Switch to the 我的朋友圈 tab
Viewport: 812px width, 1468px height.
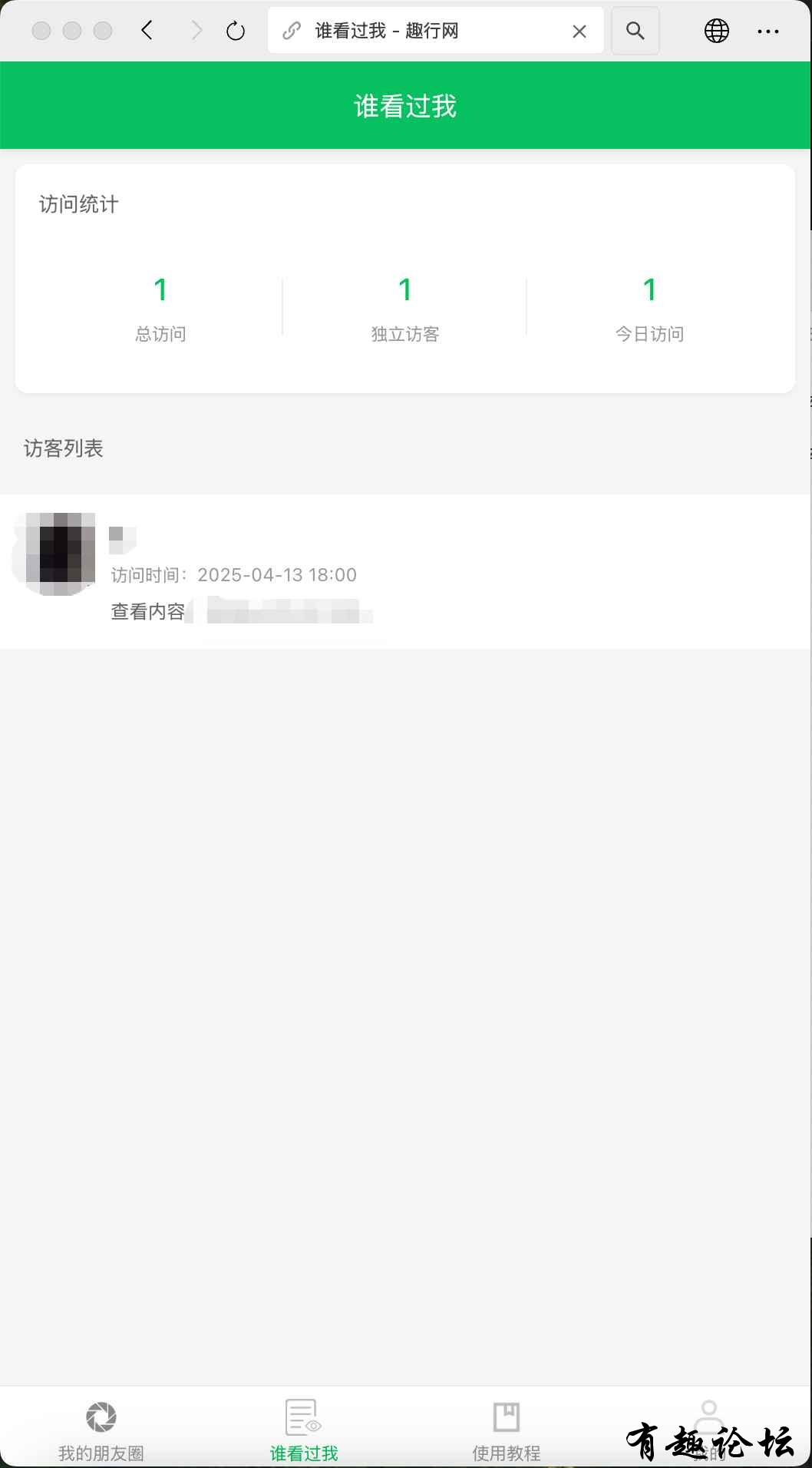point(101,1430)
